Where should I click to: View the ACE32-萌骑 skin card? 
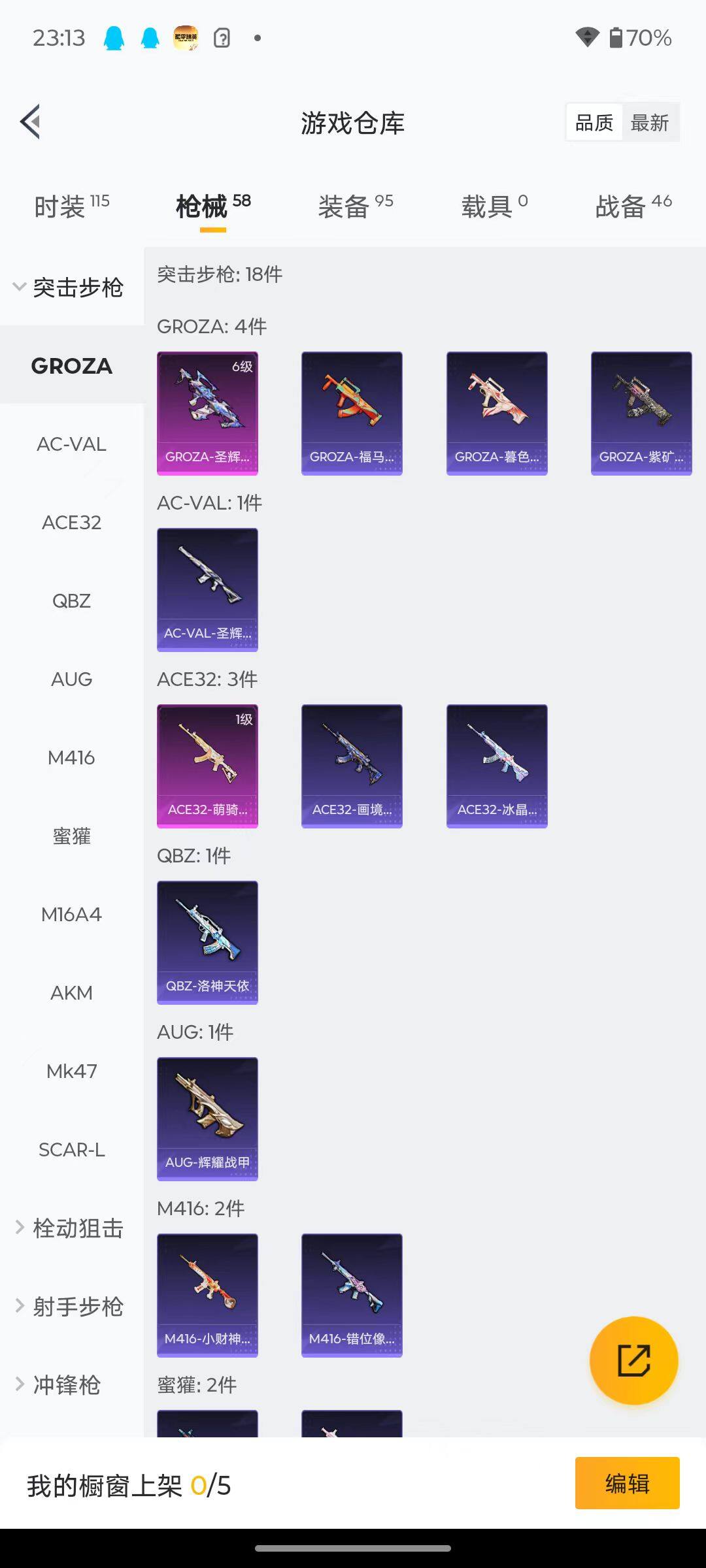pyautogui.click(x=207, y=766)
